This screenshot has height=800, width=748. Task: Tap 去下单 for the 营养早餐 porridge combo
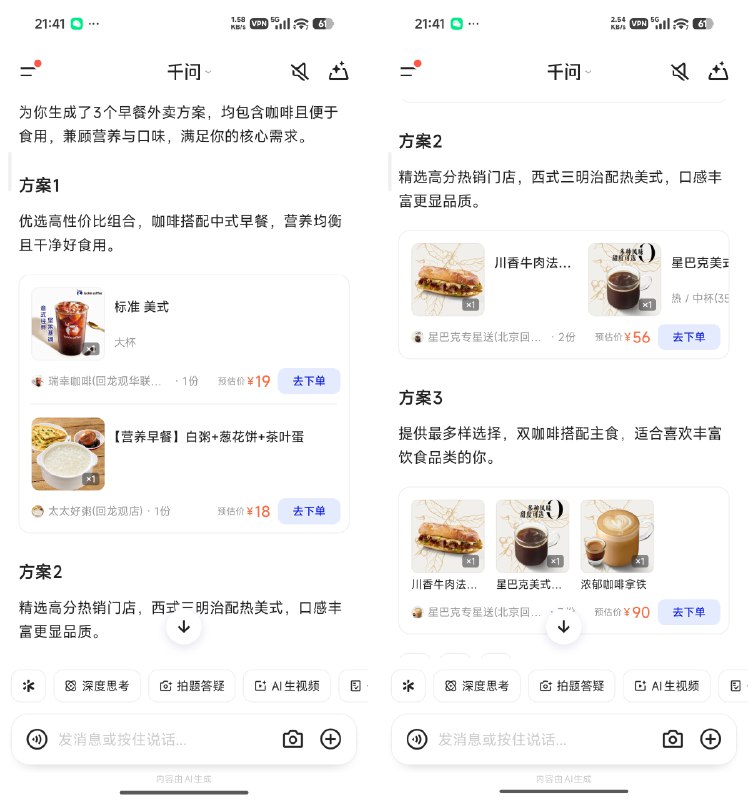pos(308,511)
